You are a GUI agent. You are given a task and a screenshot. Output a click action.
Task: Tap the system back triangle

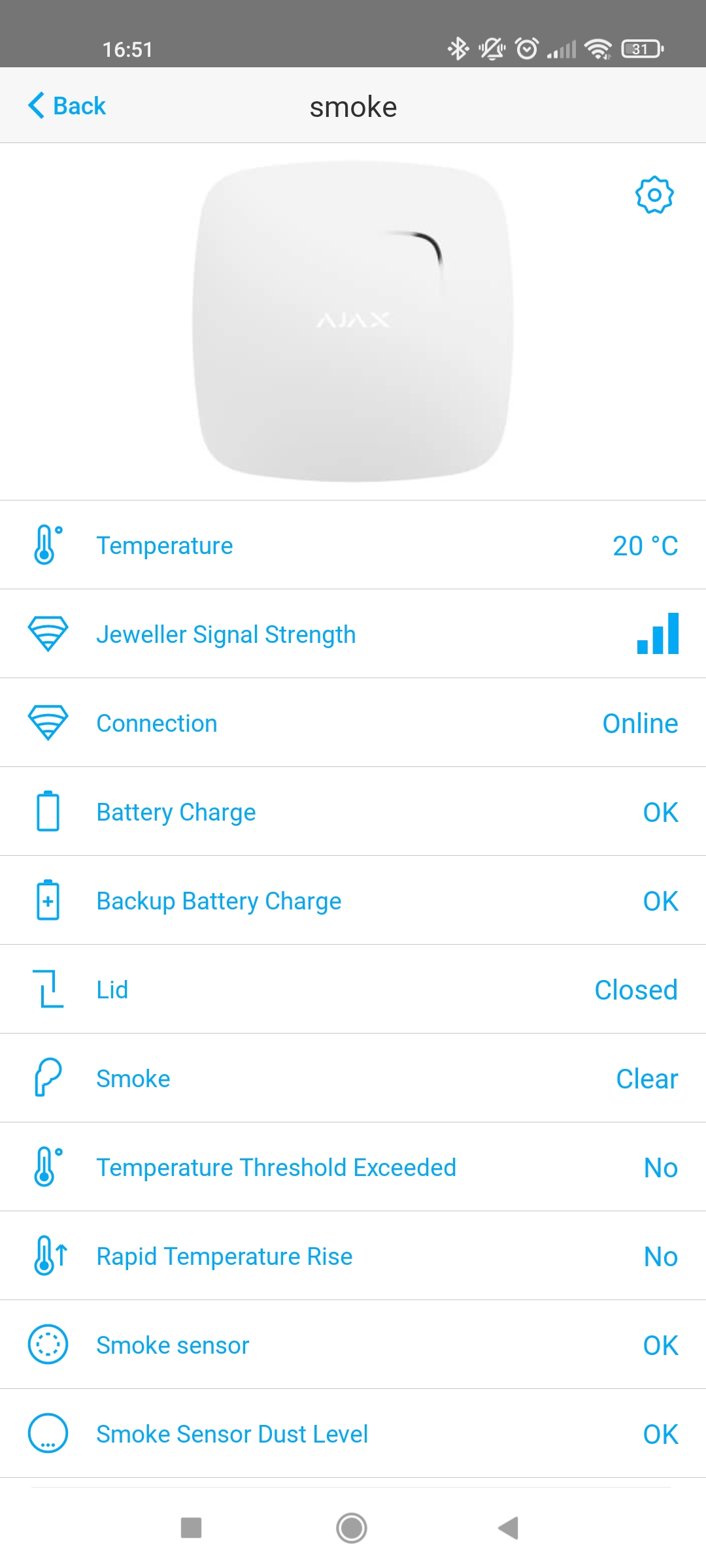pos(509,1528)
